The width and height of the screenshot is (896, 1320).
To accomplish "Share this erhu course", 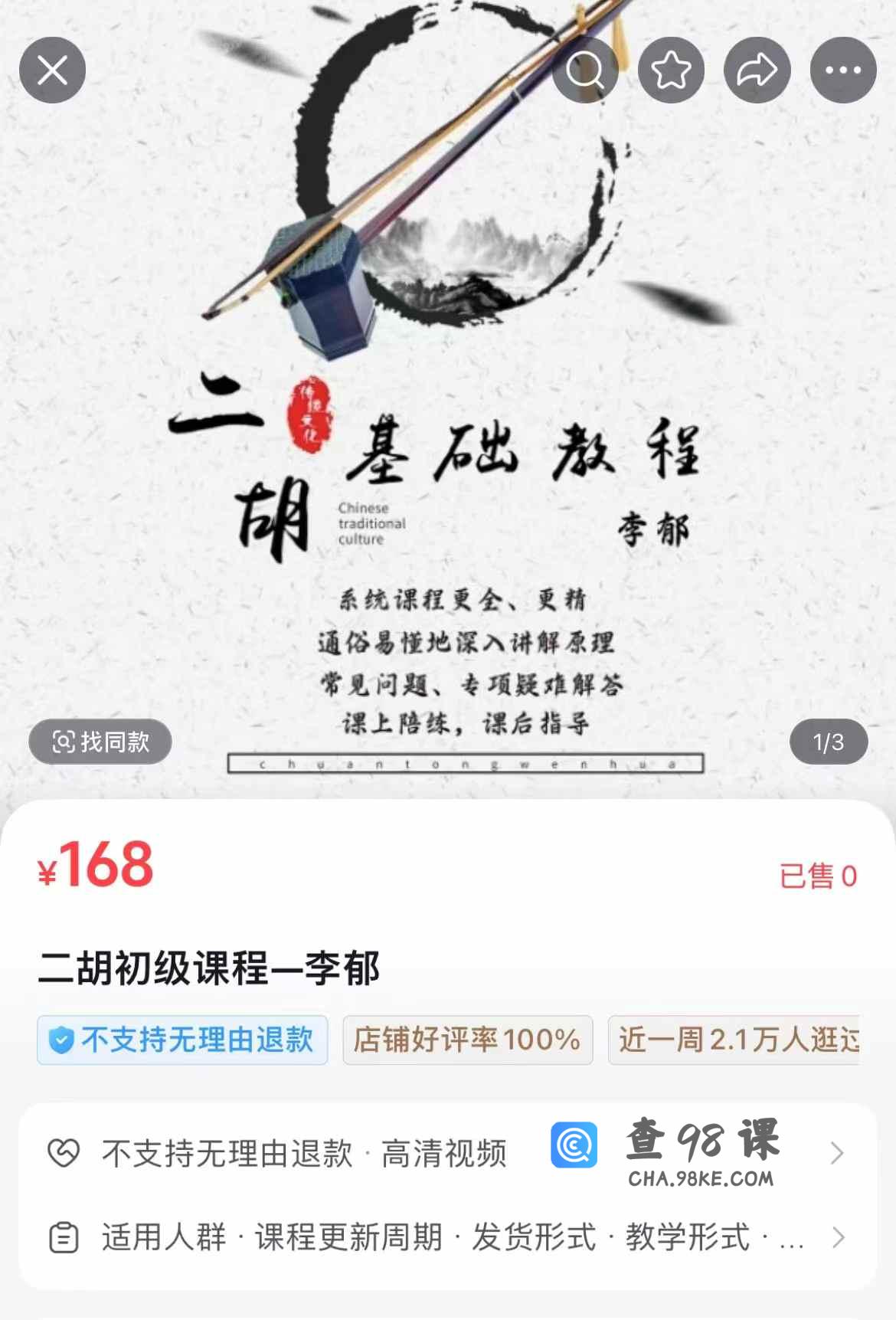I will (x=757, y=70).
